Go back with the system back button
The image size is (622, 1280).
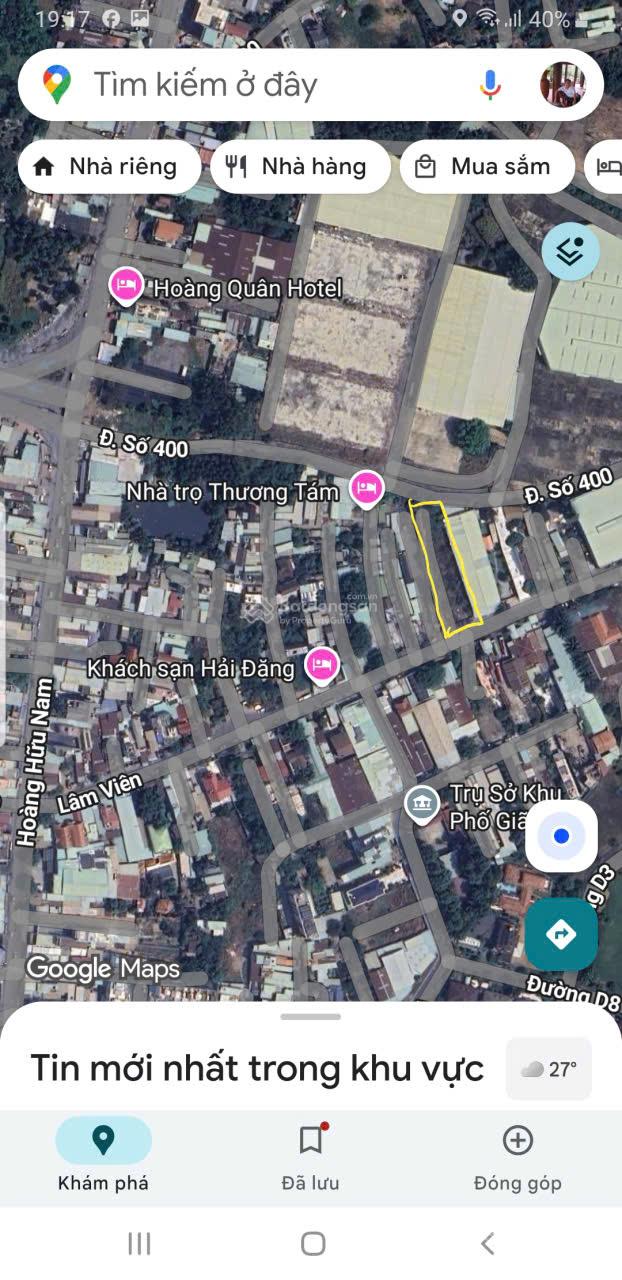coord(487,1243)
